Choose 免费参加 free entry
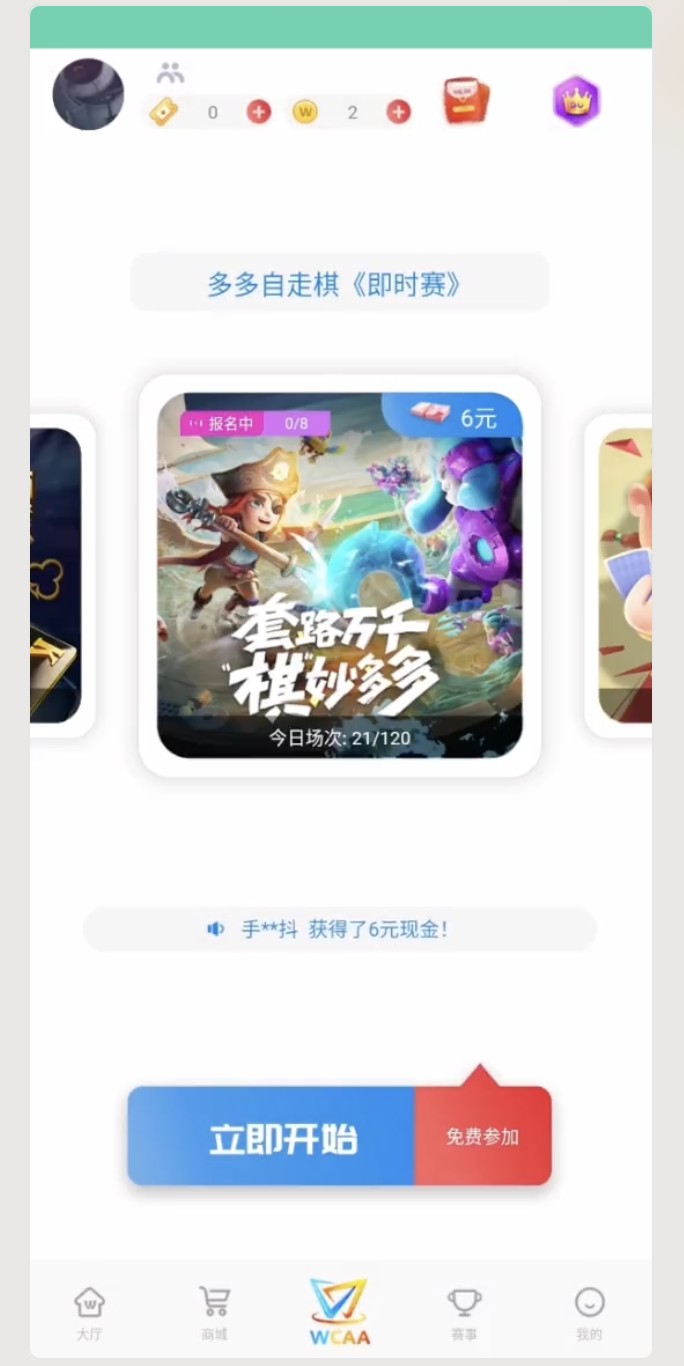 tap(482, 1137)
